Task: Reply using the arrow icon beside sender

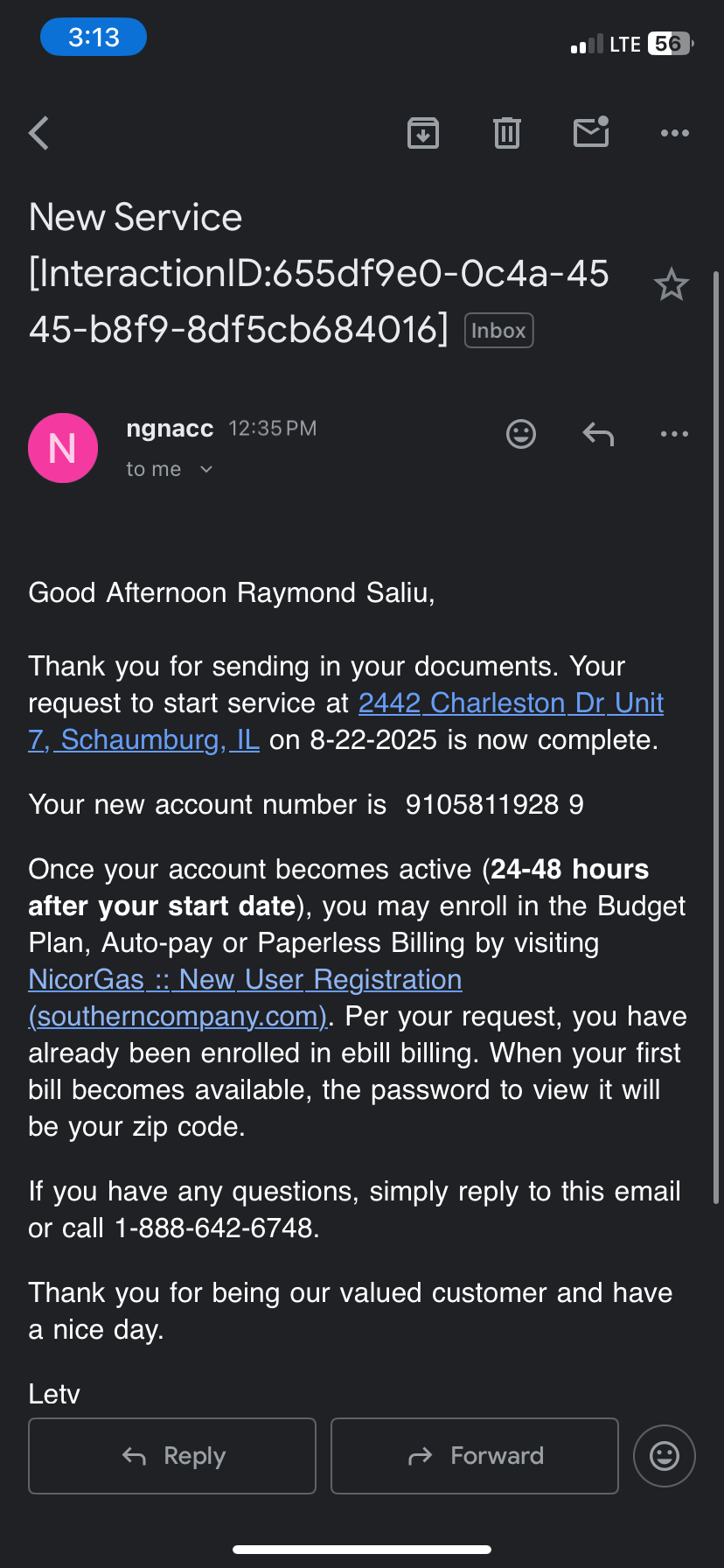Action: (x=598, y=433)
